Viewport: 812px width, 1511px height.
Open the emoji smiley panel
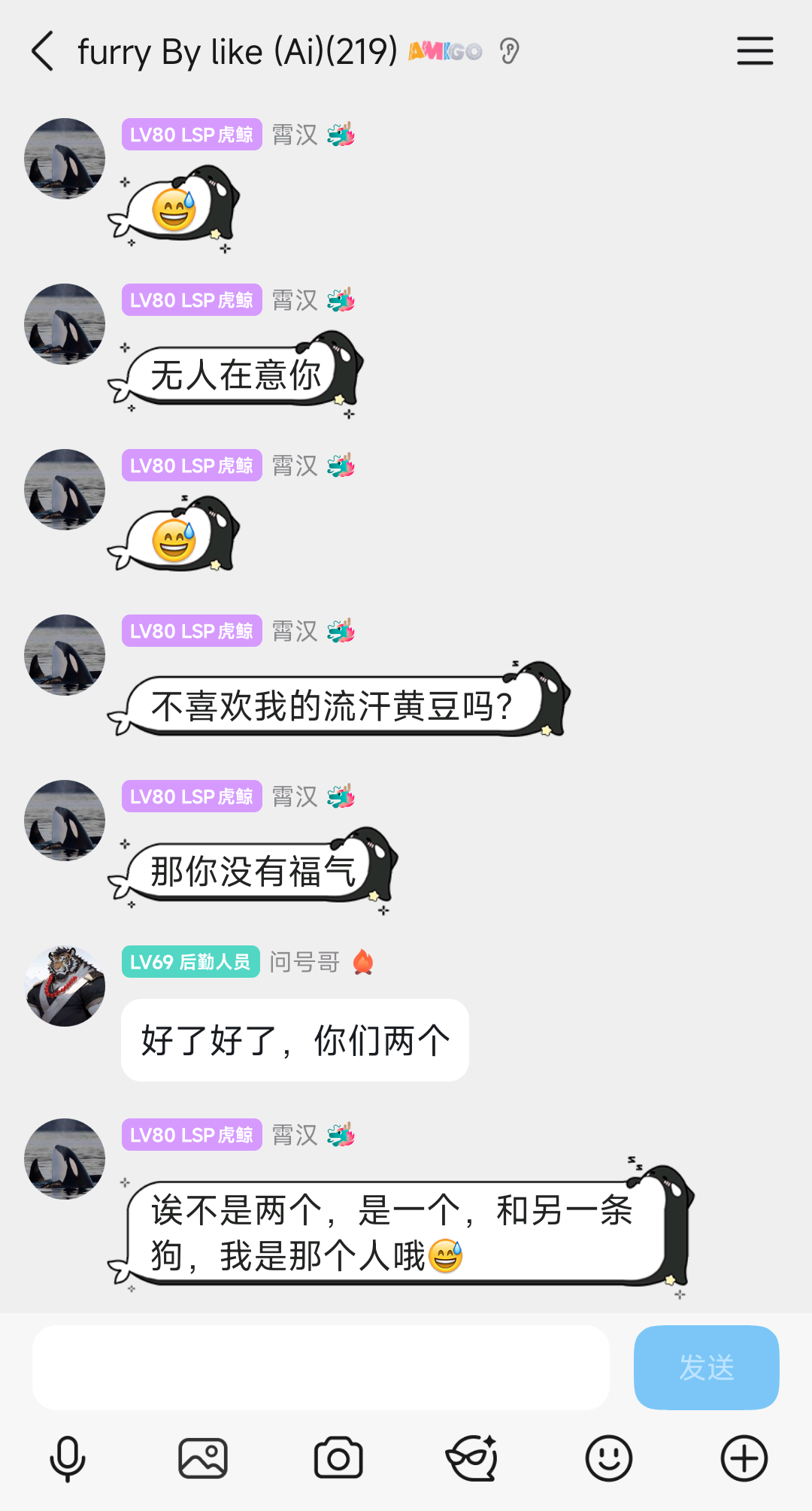[x=608, y=1458]
